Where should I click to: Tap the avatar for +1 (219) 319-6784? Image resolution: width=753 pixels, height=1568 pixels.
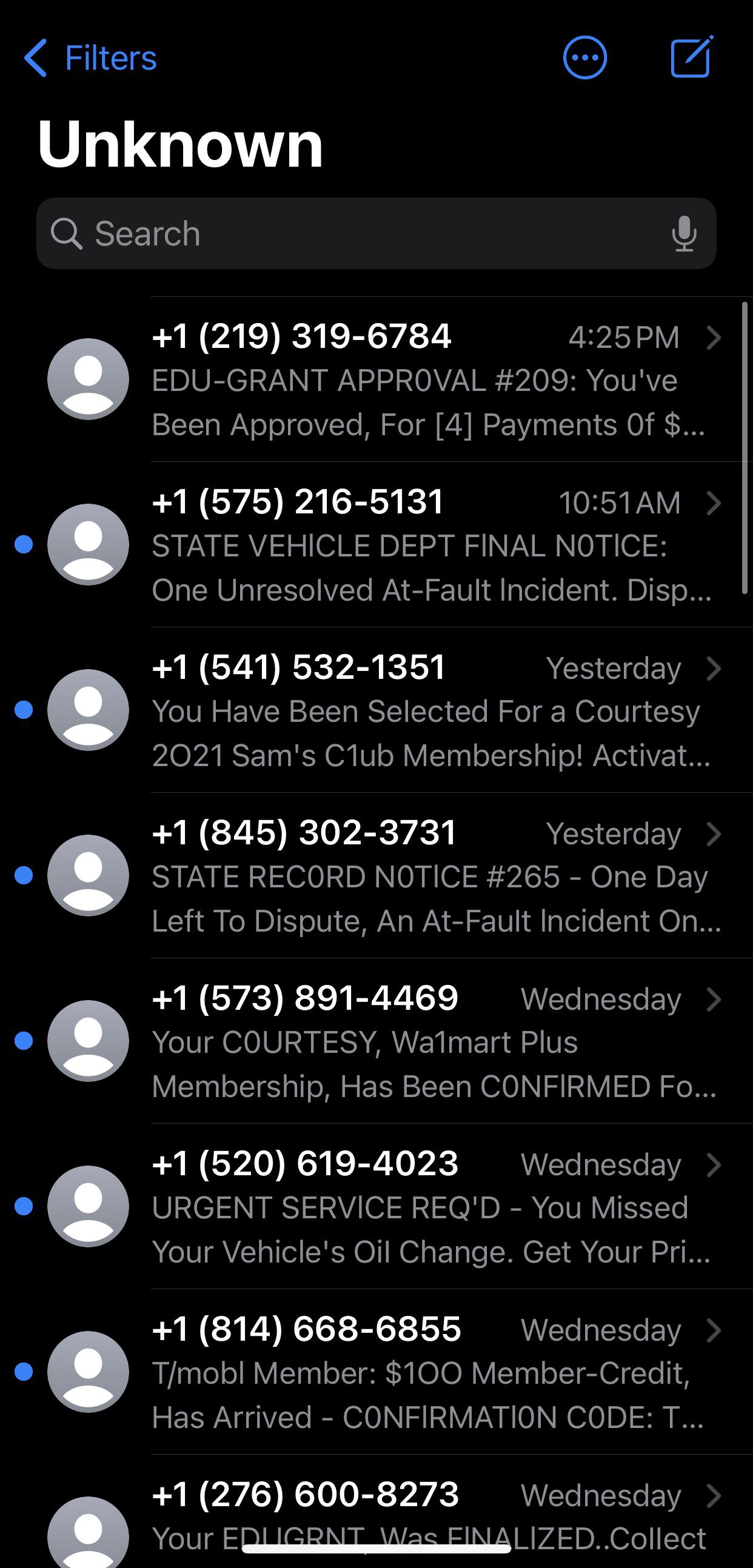click(89, 379)
